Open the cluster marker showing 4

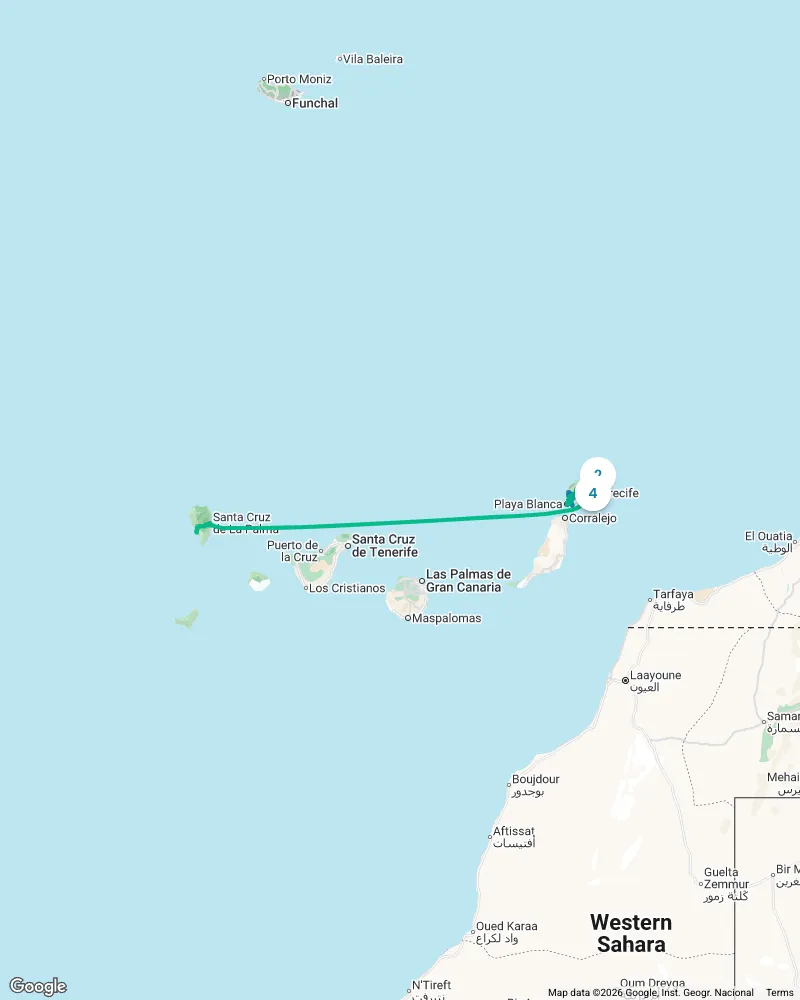pos(593,493)
